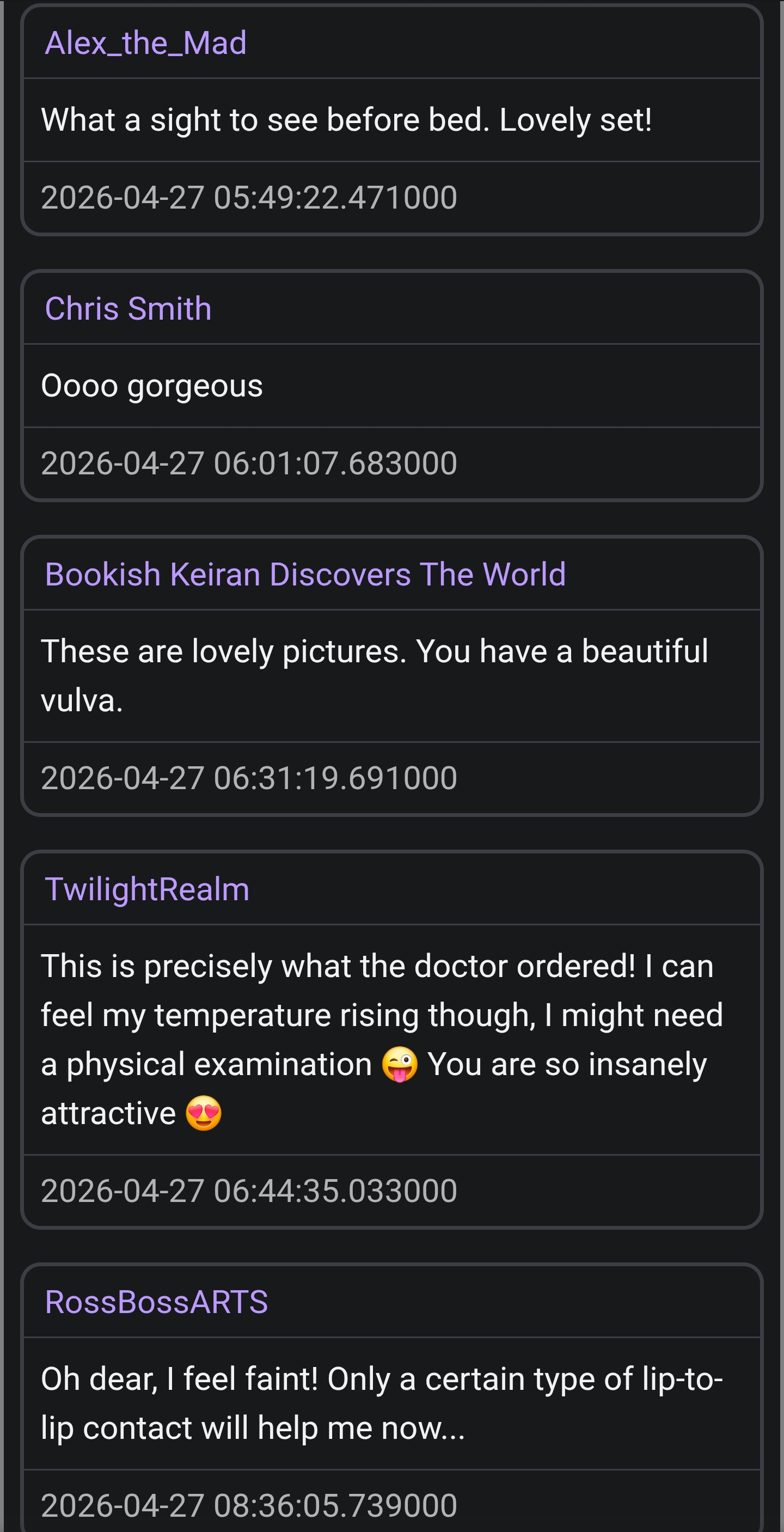The height and width of the screenshot is (1532, 784).
Task: Open Alex_the_Mad's profile link
Action: click(145, 44)
